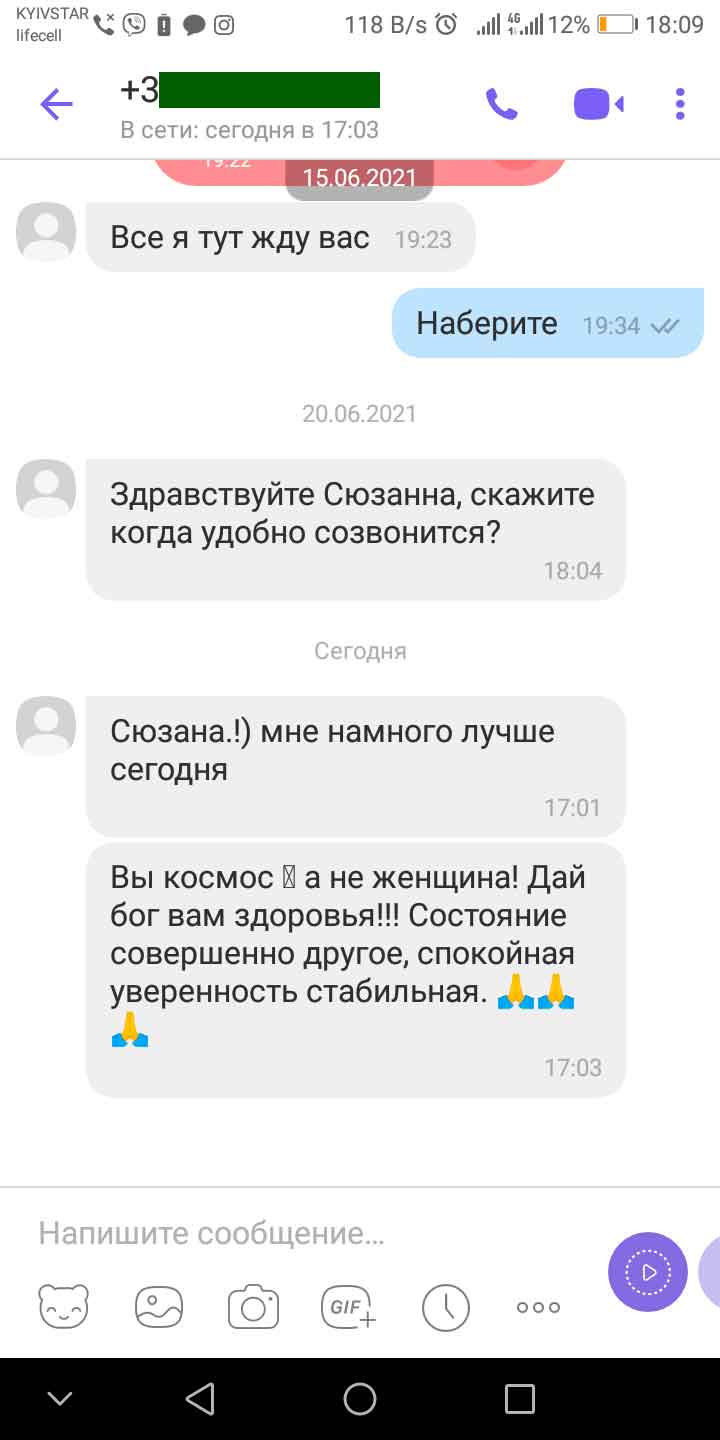
Task: Open the sticker picker
Action: pyautogui.click(x=63, y=1306)
